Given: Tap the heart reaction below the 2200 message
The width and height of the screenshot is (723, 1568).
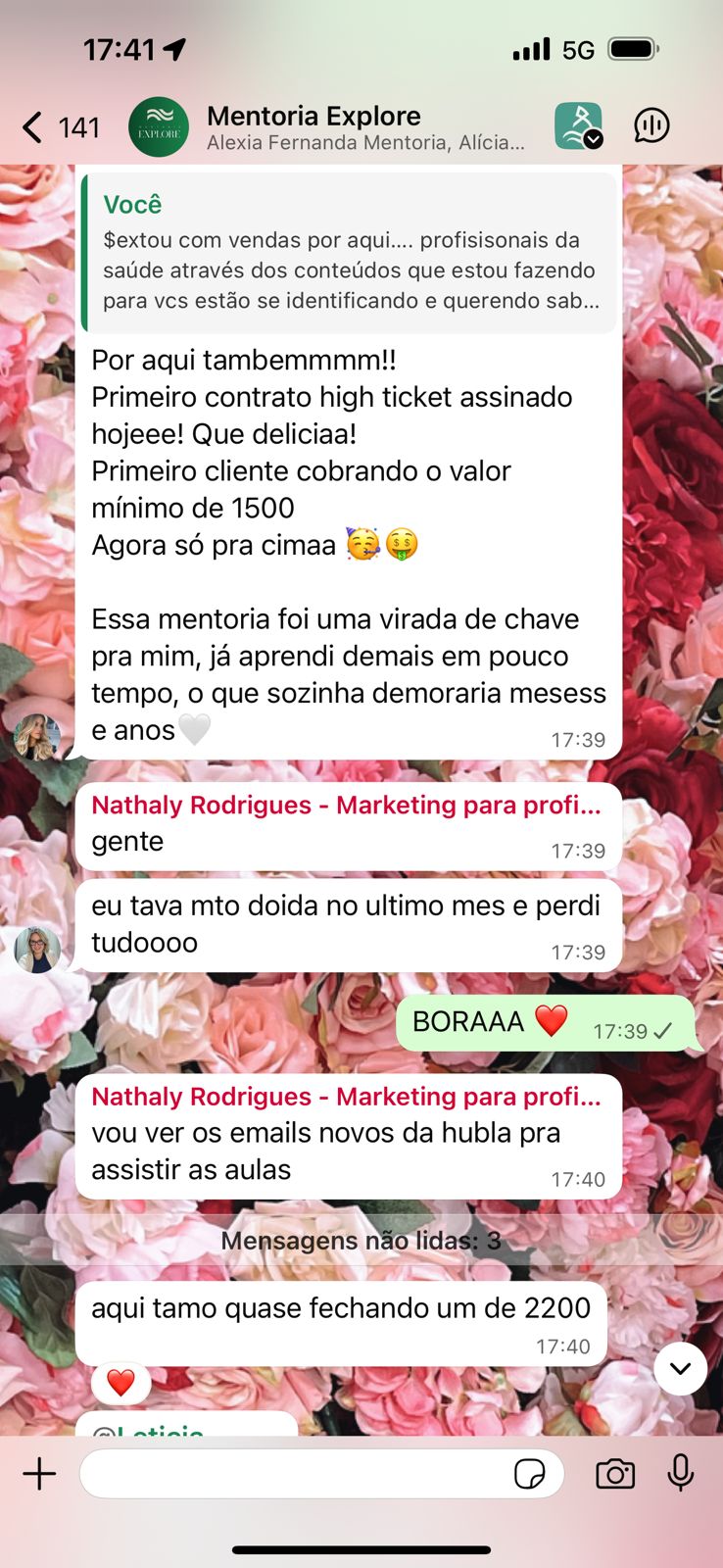Looking at the screenshot, I should 121,1383.
